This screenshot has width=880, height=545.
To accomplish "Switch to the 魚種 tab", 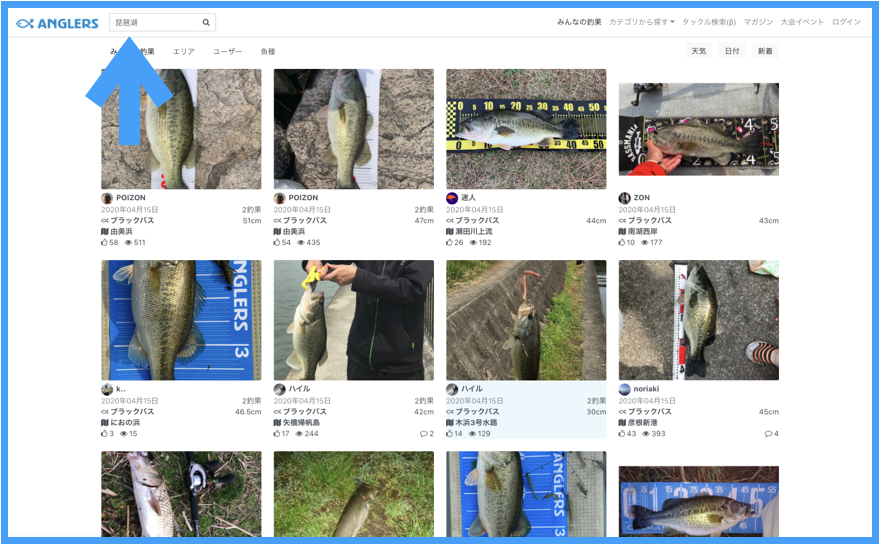I will pyautogui.click(x=268, y=51).
